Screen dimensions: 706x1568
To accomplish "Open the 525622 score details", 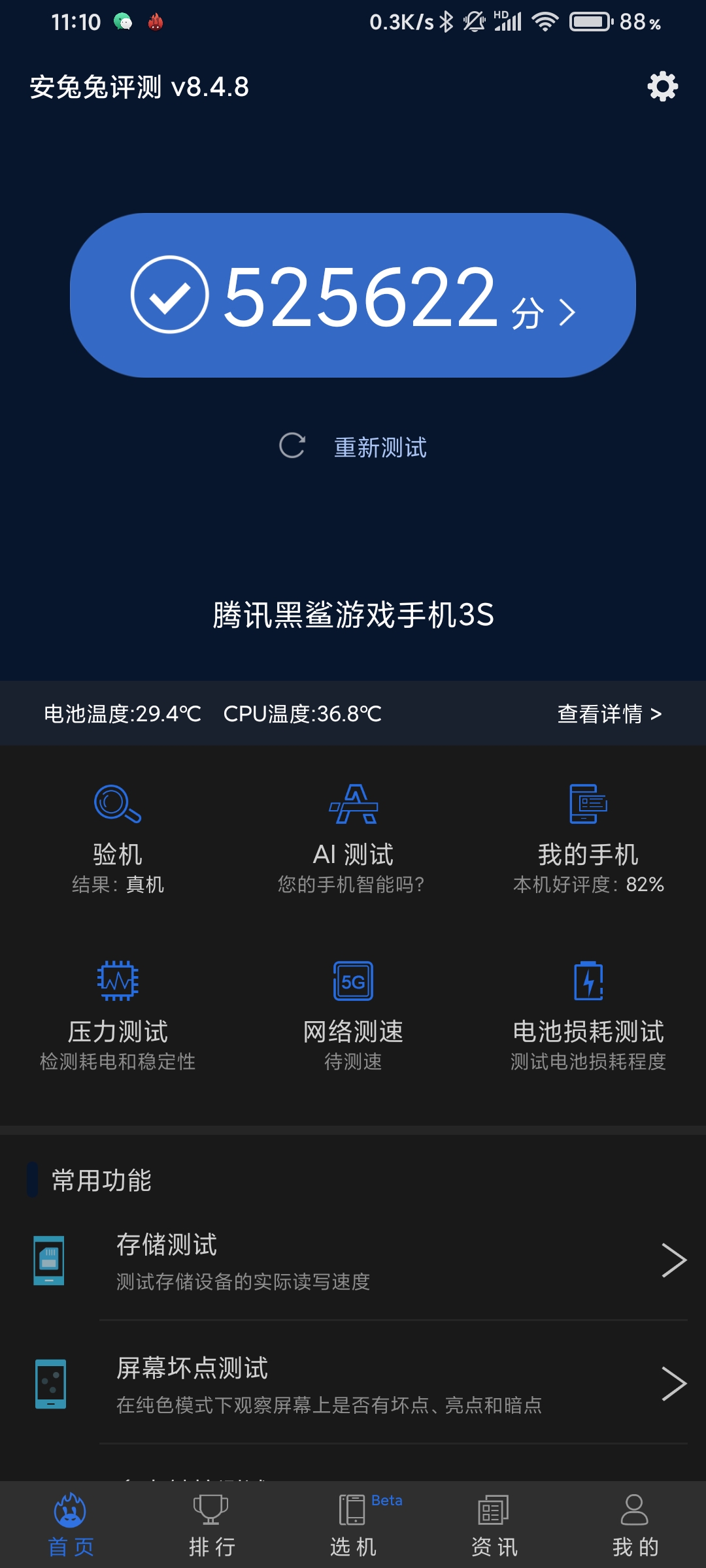I will pos(353,295).
